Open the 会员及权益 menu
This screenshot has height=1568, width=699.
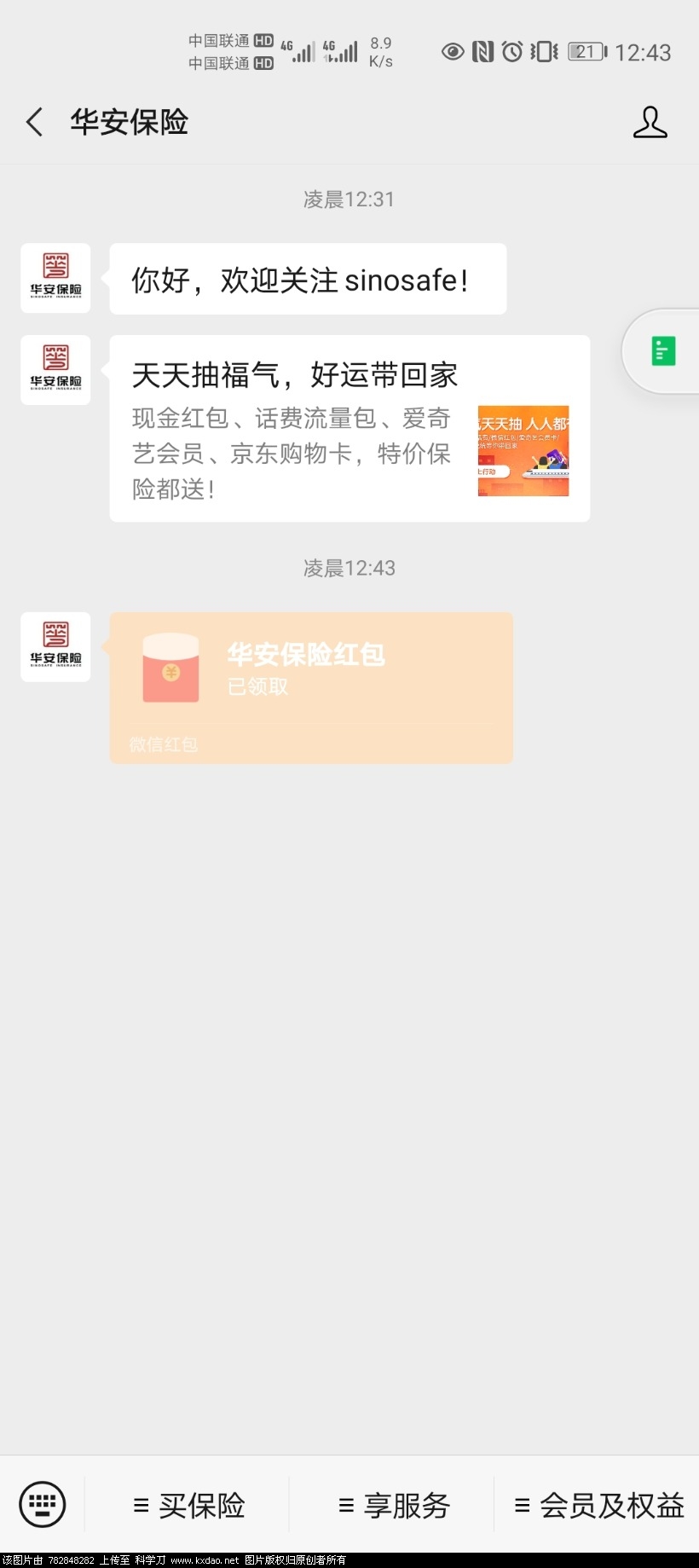coord(599,1506)
